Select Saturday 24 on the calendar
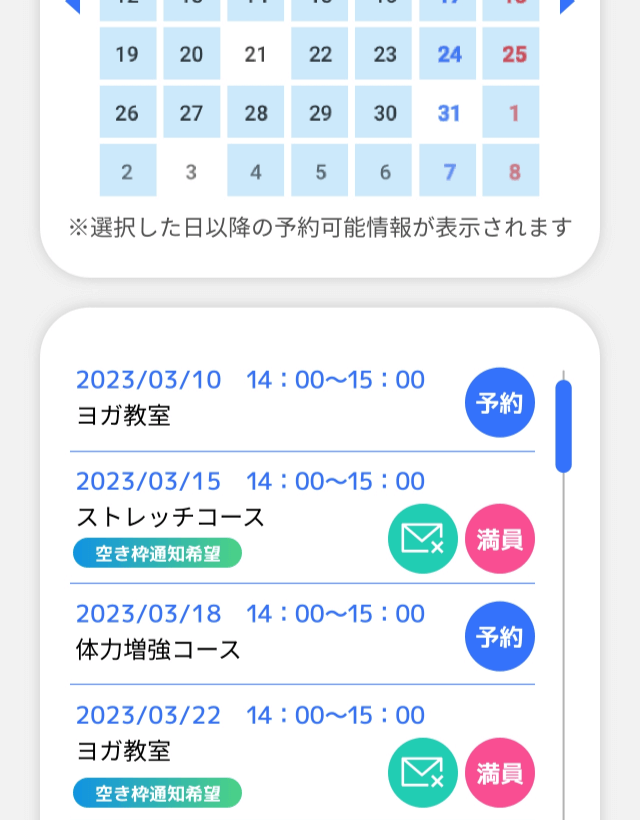 449,54
